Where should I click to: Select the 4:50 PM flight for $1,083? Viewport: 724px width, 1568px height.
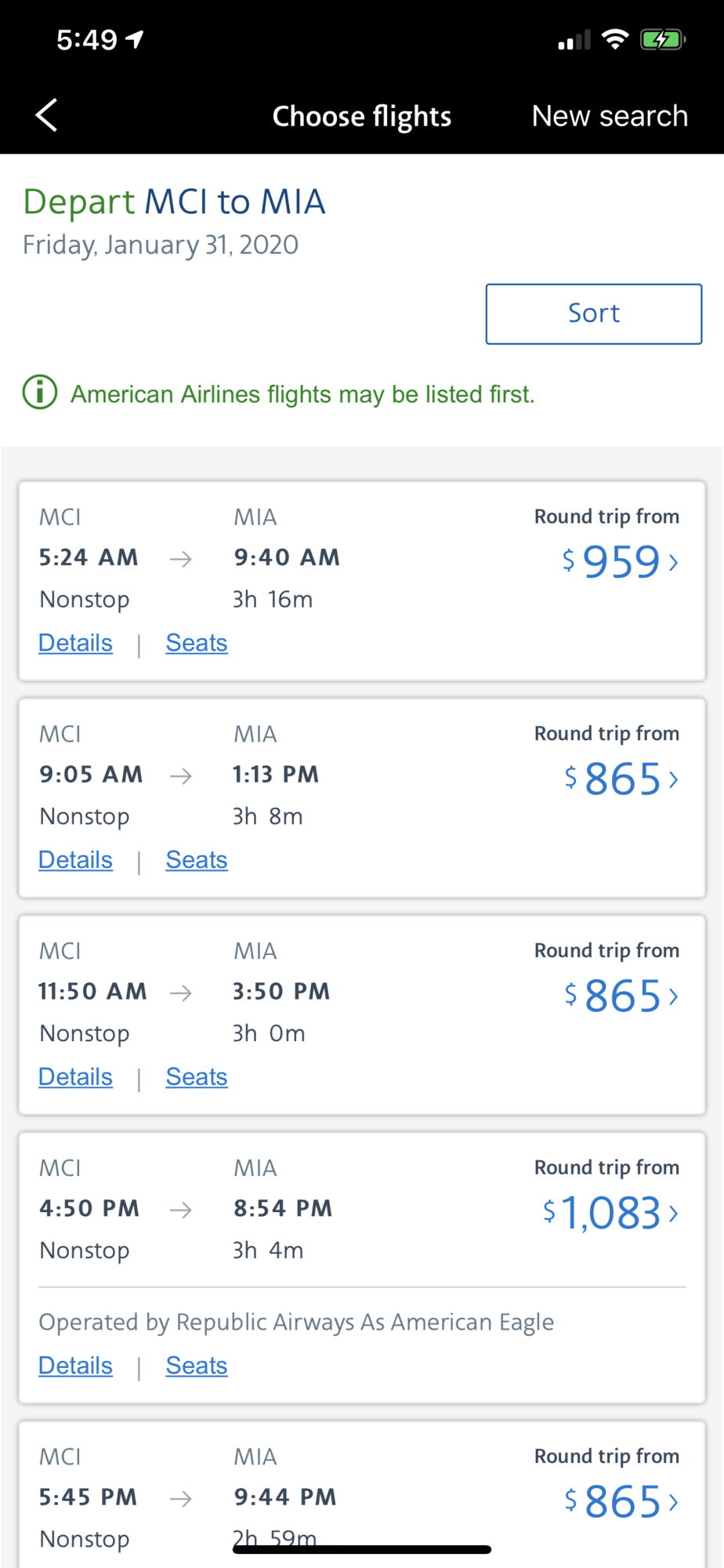(x=611, y=1213)
